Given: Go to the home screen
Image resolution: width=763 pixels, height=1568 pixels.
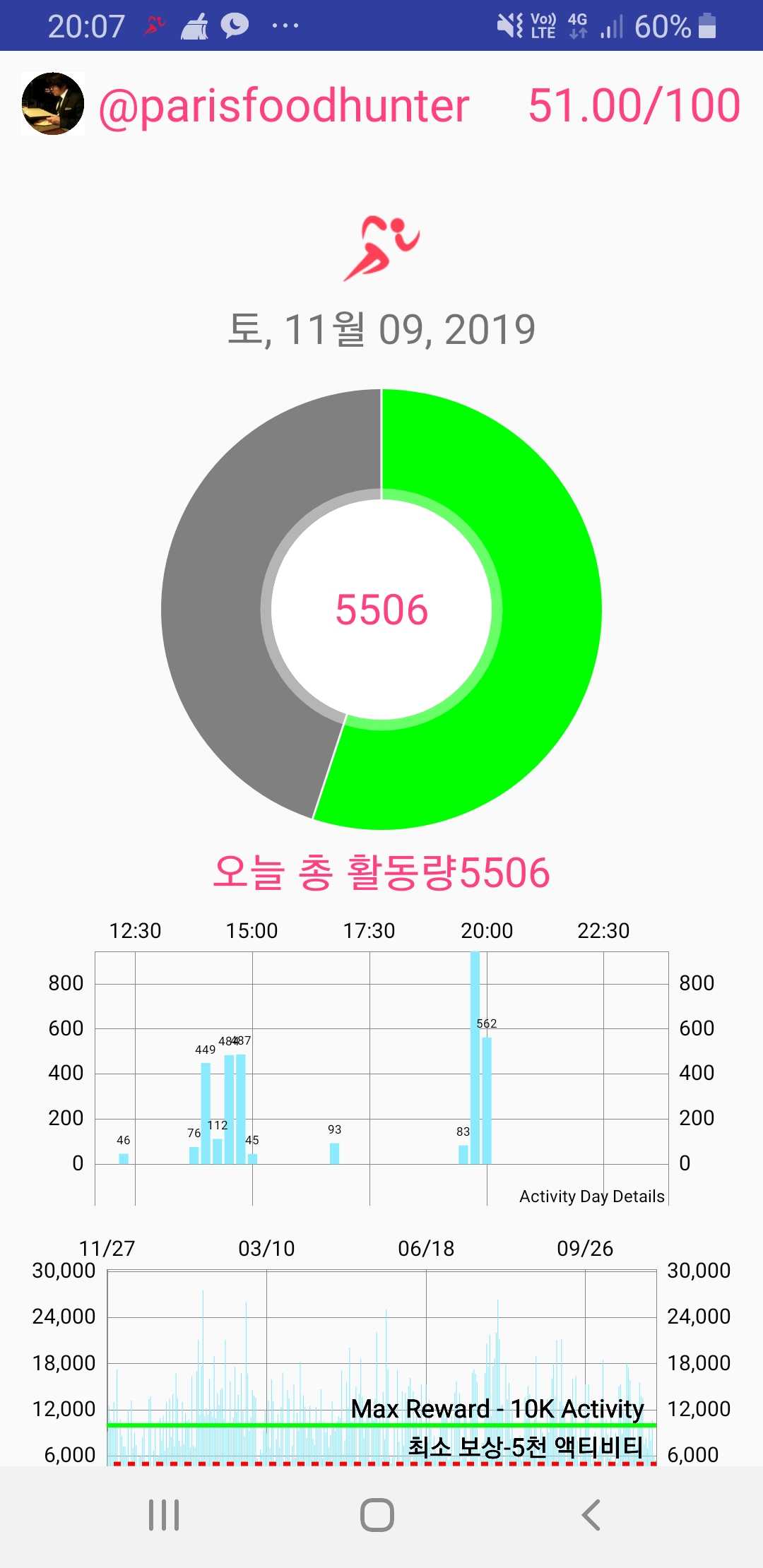Looking at the screenshot, I should (x=377, y=1515).
